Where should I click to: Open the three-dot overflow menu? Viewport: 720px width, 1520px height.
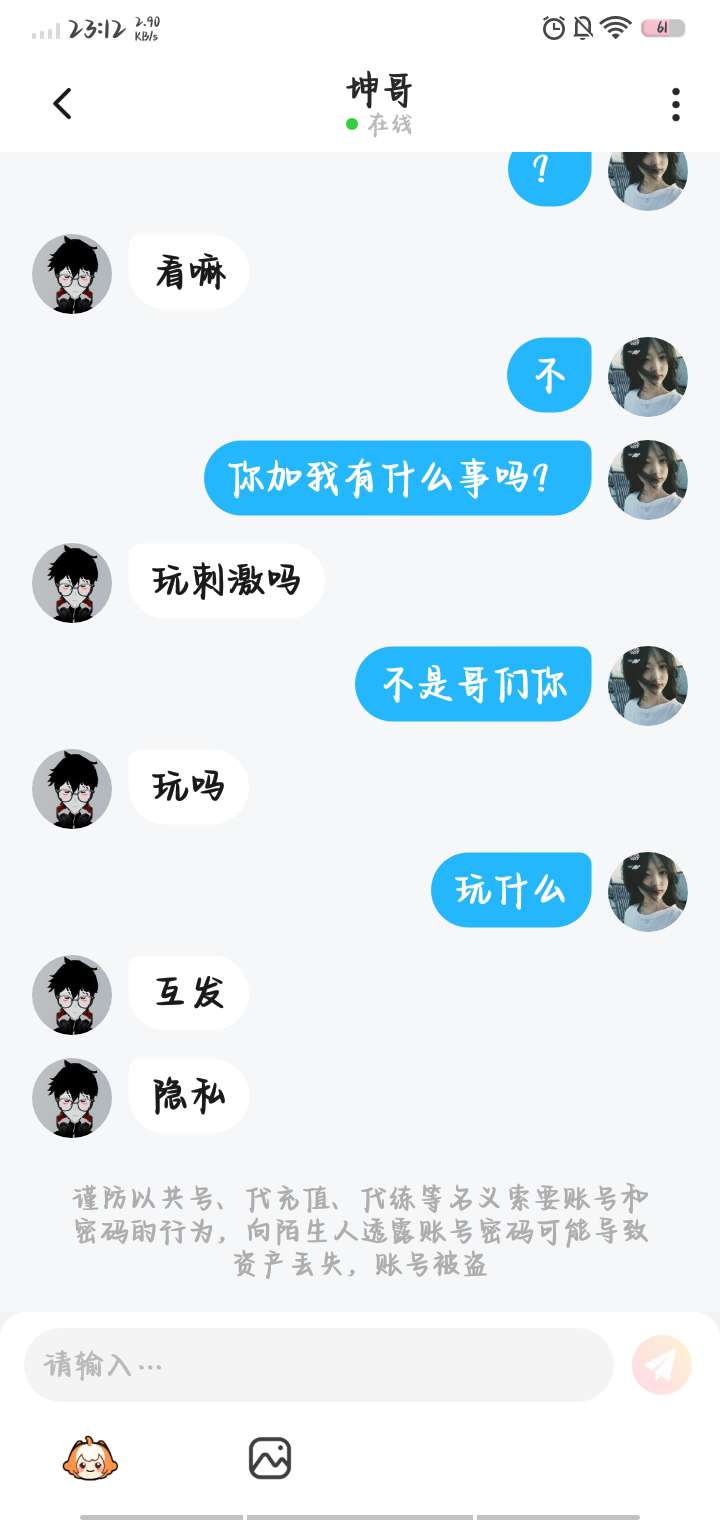click(x=676, y=104)
